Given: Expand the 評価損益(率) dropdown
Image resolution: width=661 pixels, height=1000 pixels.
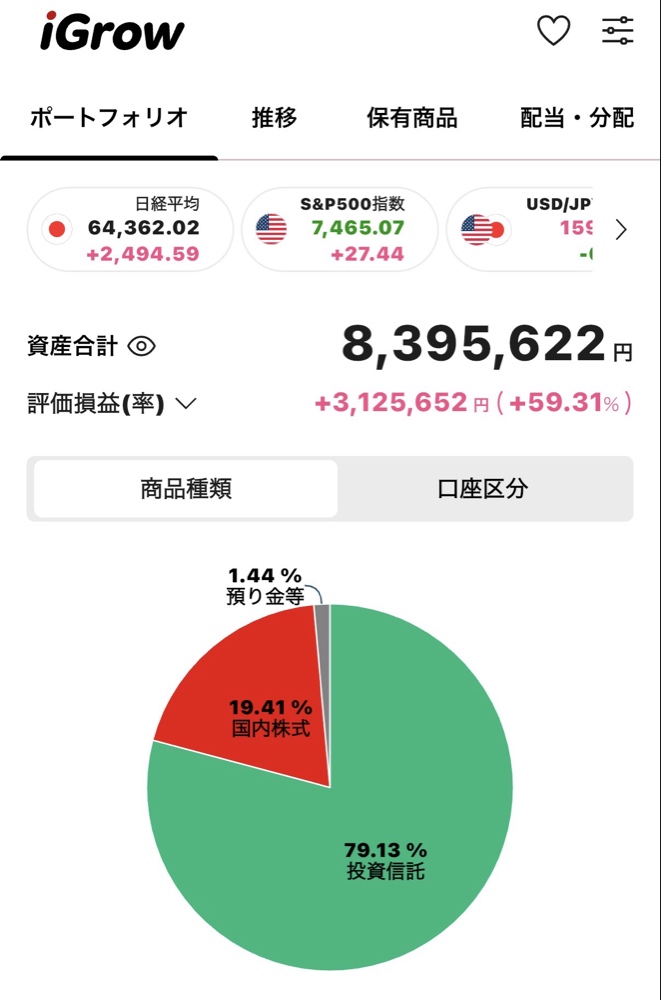Looking at the screenshot, I should click(x=186, y=404).
